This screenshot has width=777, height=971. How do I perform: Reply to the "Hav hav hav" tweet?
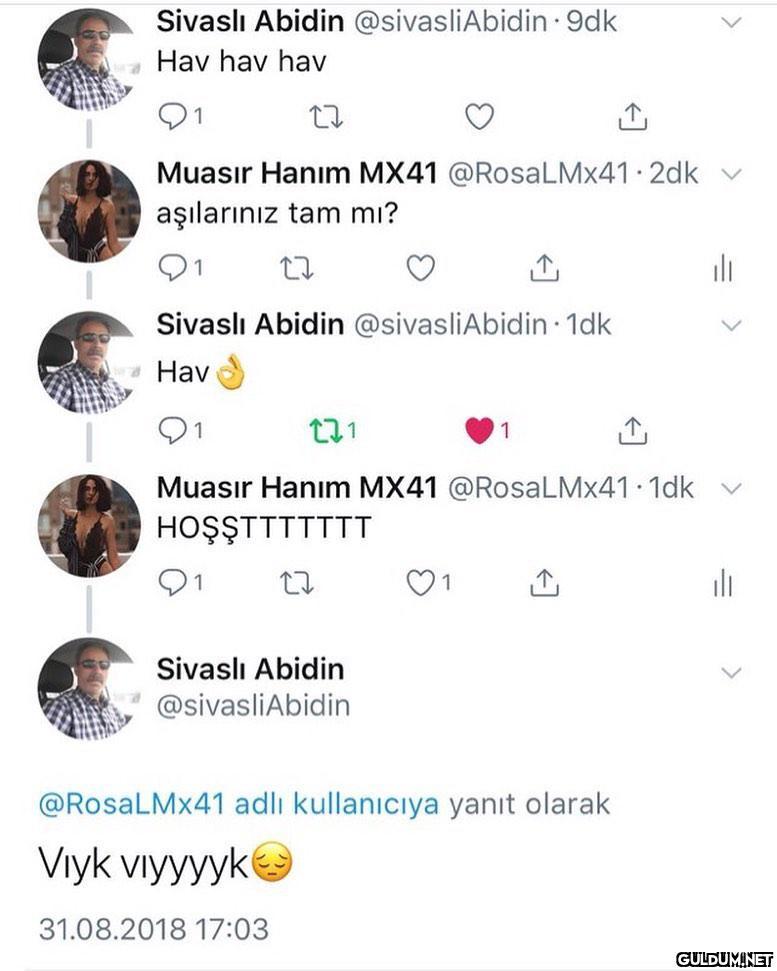pos(174,117)
